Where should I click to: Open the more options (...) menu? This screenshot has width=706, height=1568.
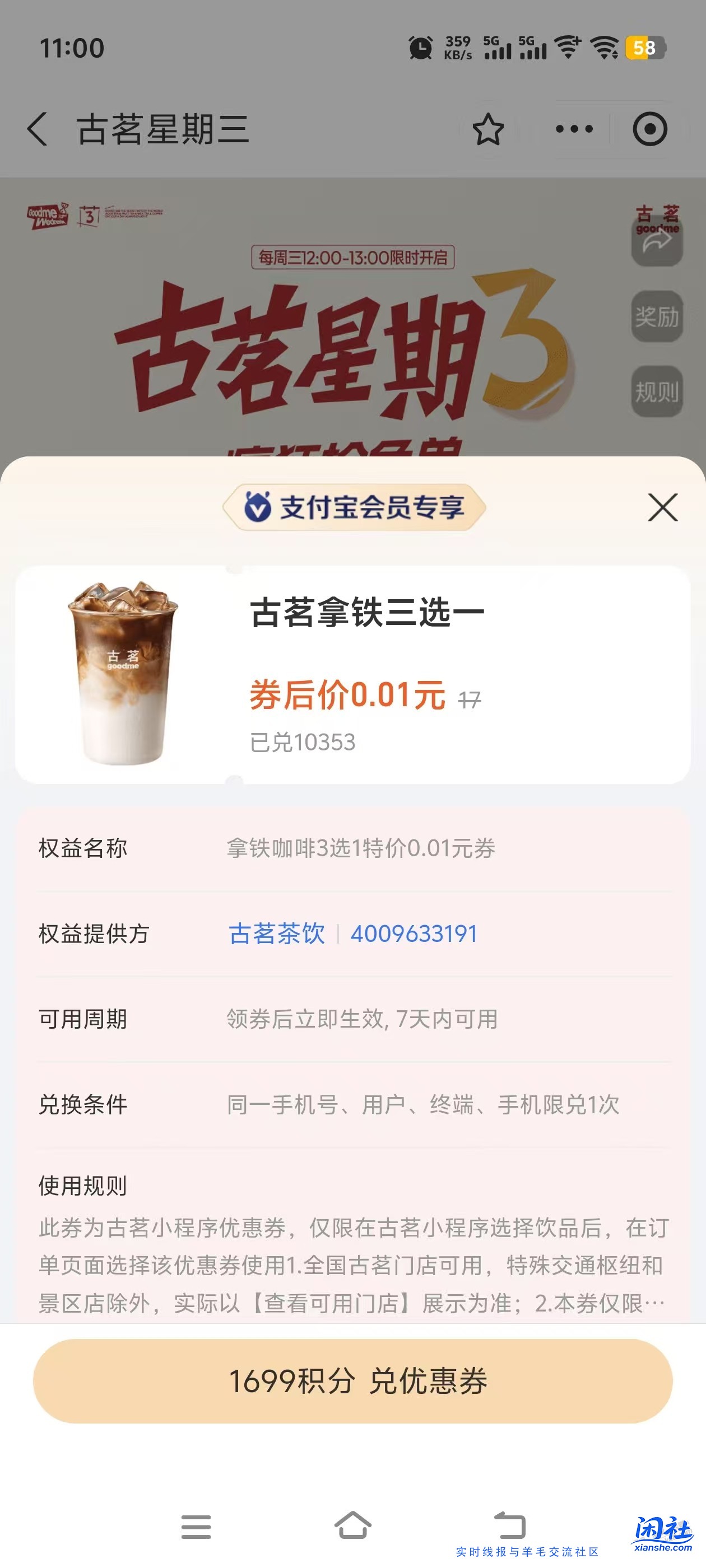tap(573, 129)
